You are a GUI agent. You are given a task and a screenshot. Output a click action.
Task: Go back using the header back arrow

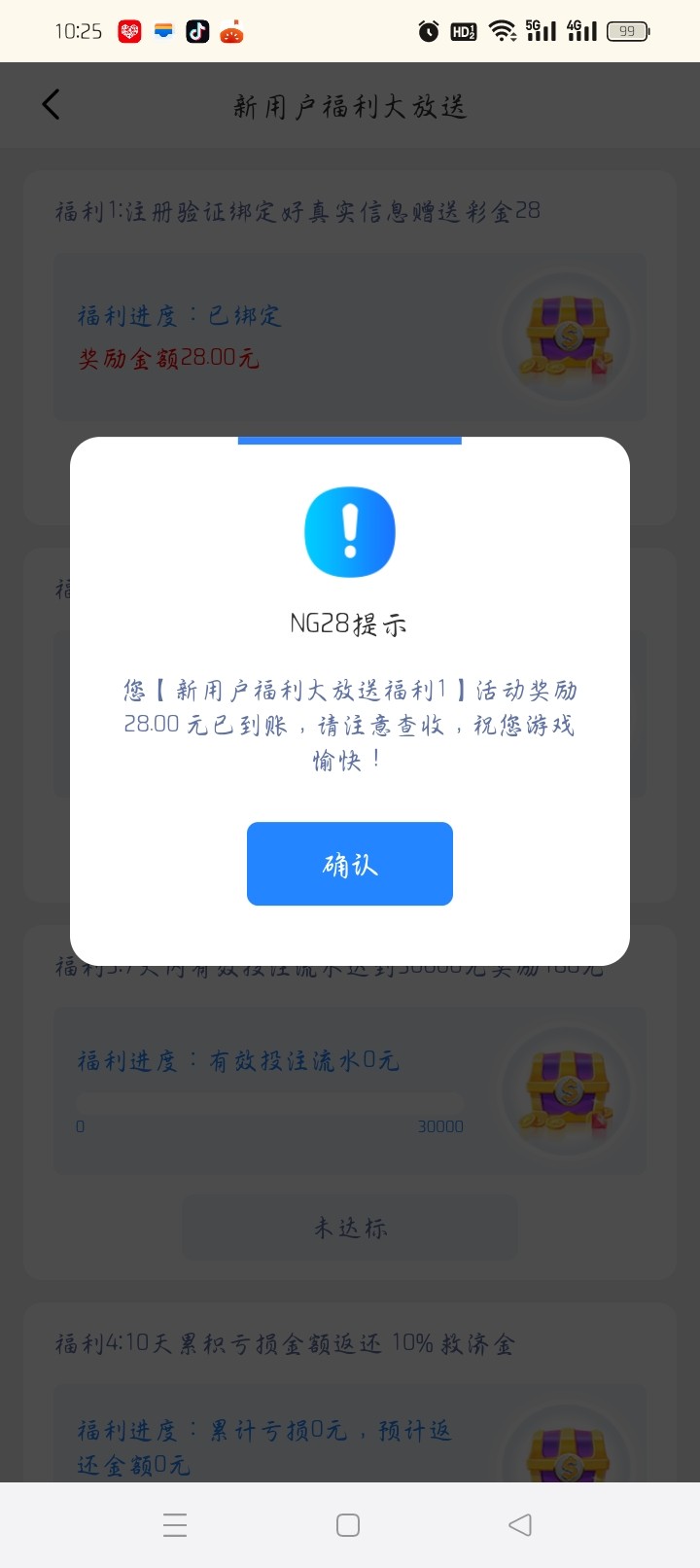[x=52, y=105]
